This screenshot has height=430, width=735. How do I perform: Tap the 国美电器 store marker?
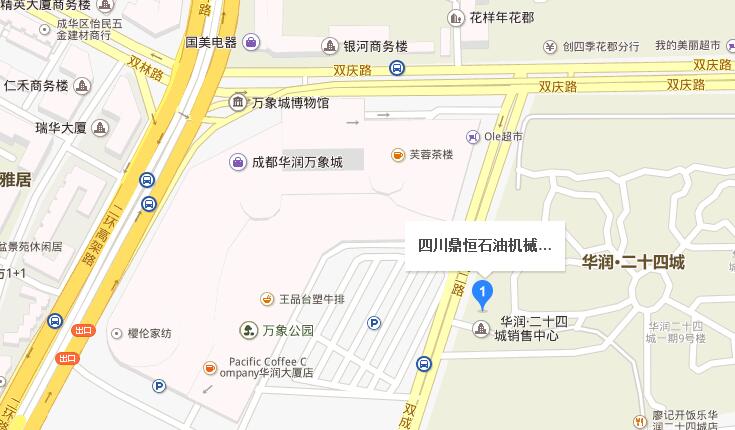tap(251, 43)
